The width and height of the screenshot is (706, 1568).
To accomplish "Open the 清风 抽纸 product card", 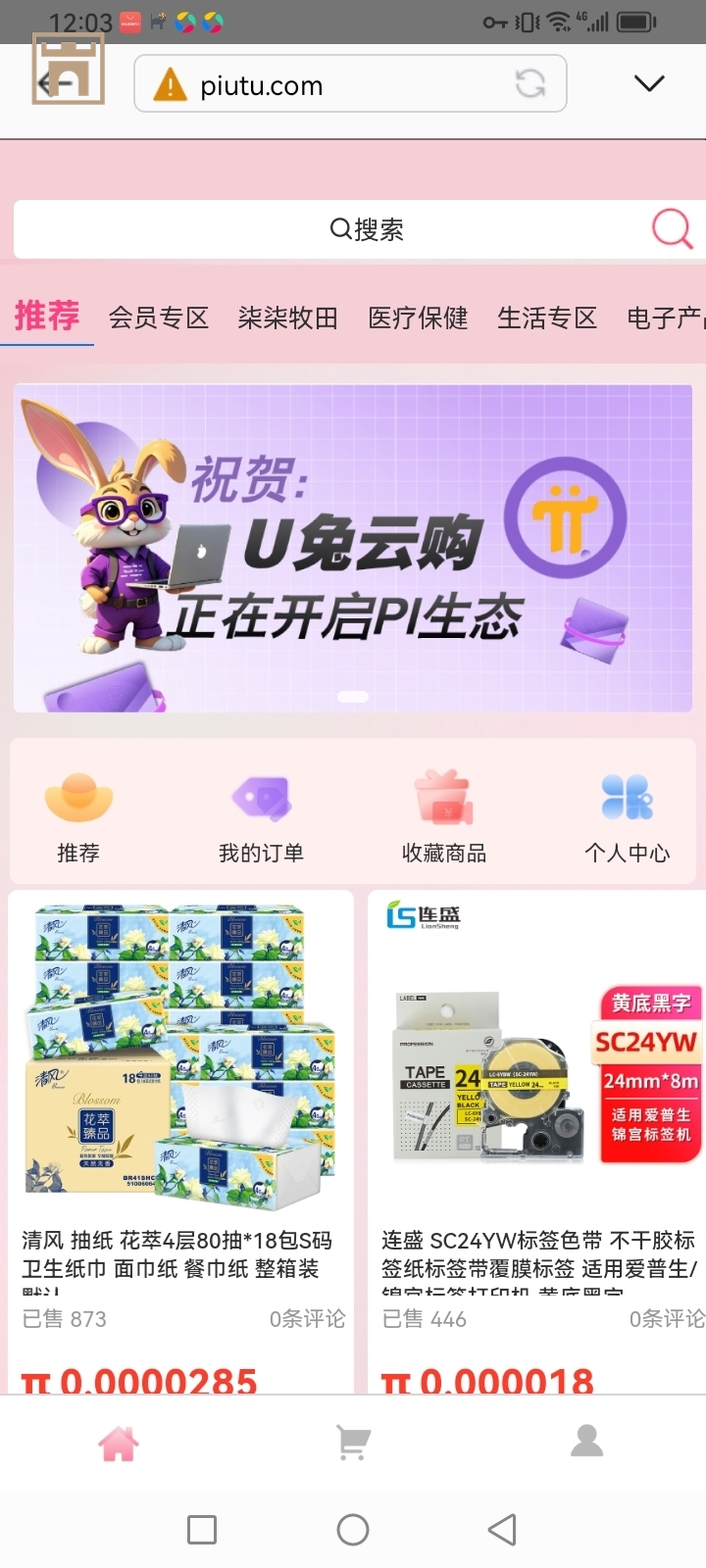I will click(x=180, y=1127).
